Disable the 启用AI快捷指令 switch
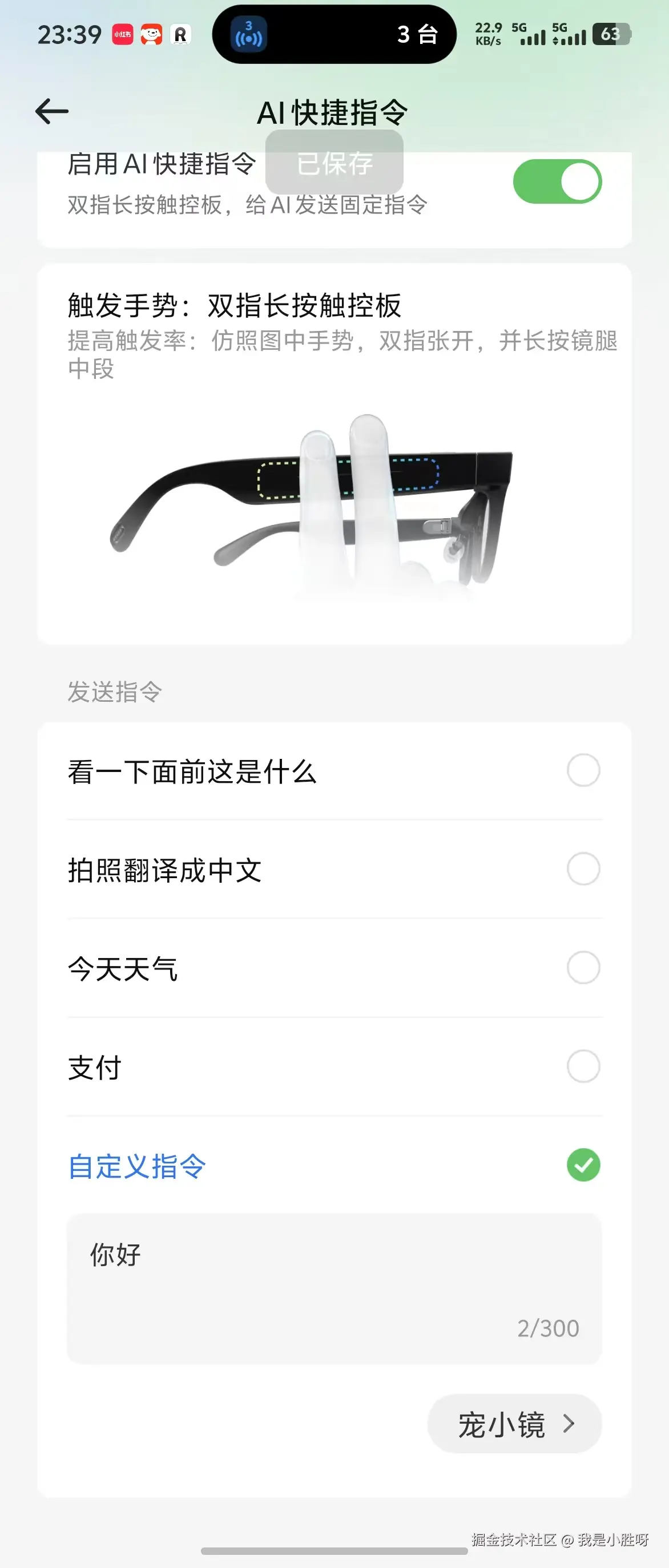This screenshot has height=1568, width=669. [x=557, y=181]
